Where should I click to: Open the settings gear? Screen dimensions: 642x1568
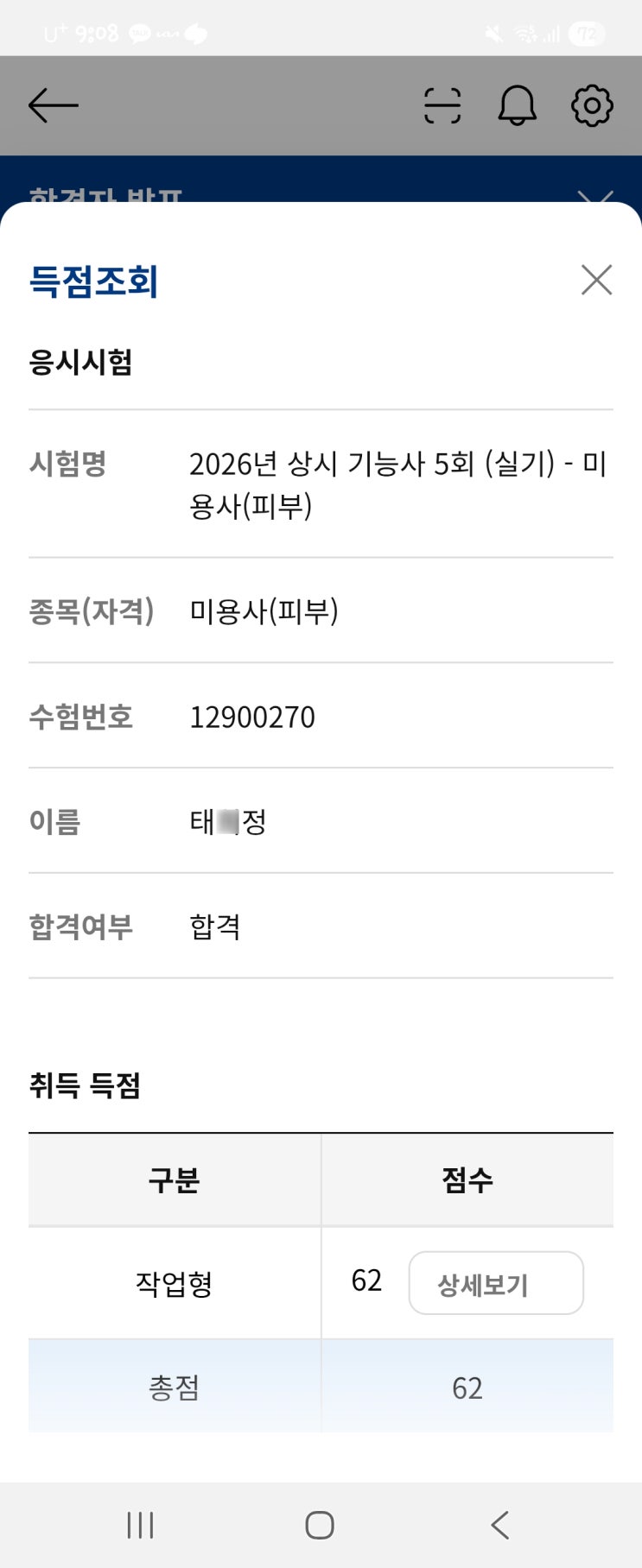(592, 106)
